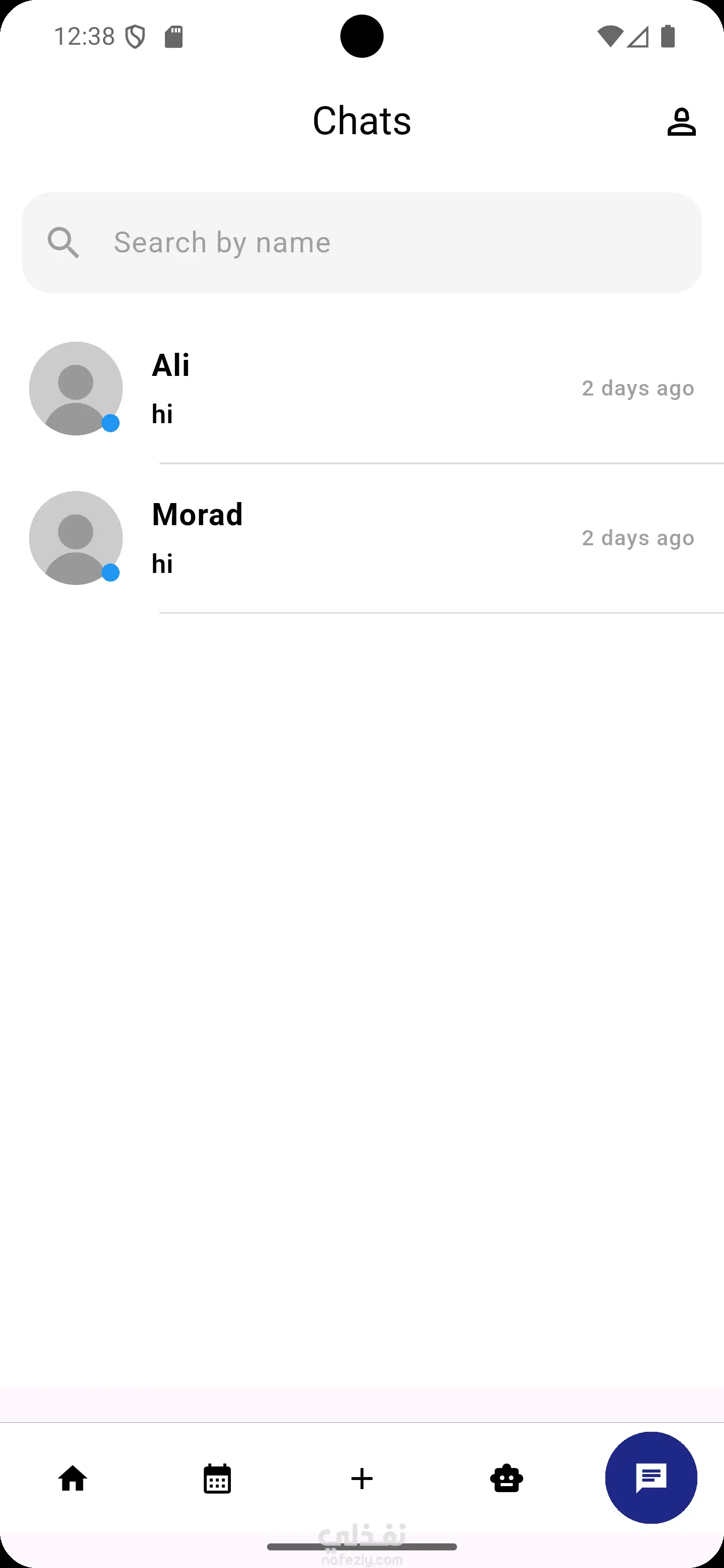Image resolution: width=724 pixels, height=1568 pixels.
Task: Open the robot assistant tab
Action: point(507,1479)
